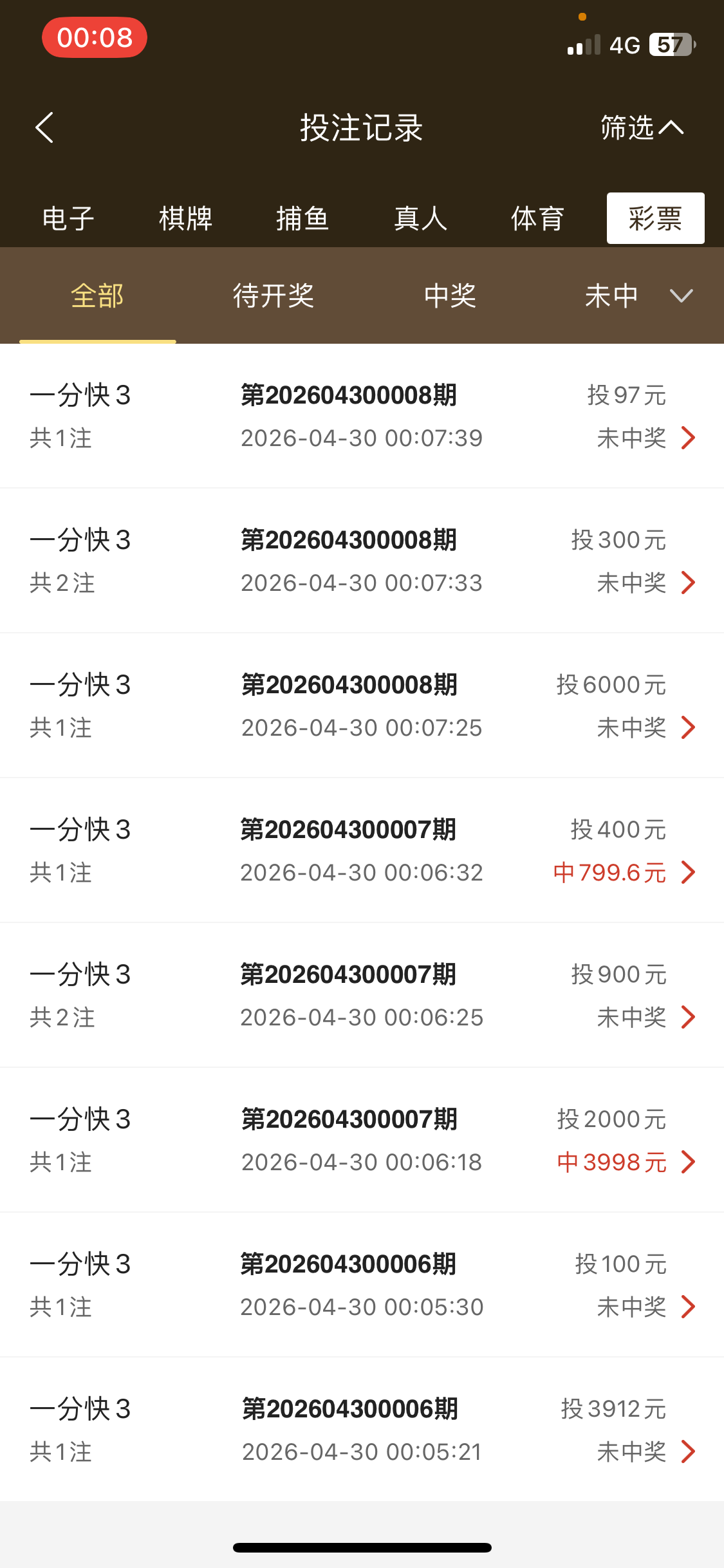
Task: Switch to the 棋牌 category tab
Action: click(185, 219)
